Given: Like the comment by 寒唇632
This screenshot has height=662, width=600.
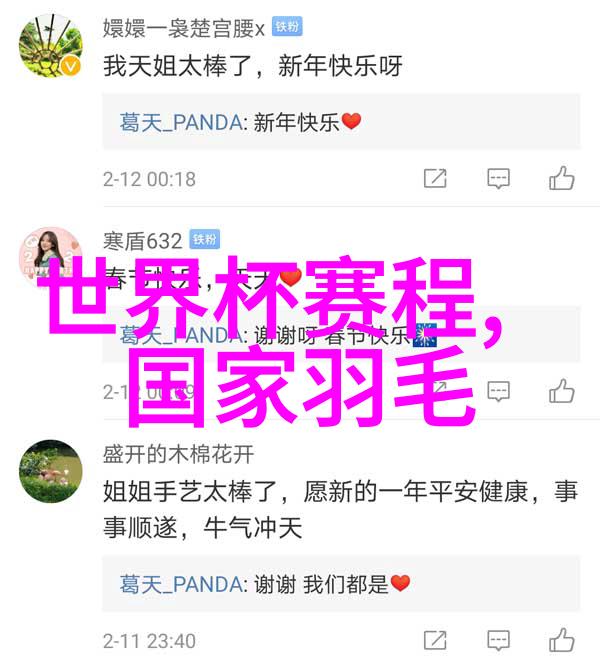Looking at the screenshot, I should tap(561, 390).
